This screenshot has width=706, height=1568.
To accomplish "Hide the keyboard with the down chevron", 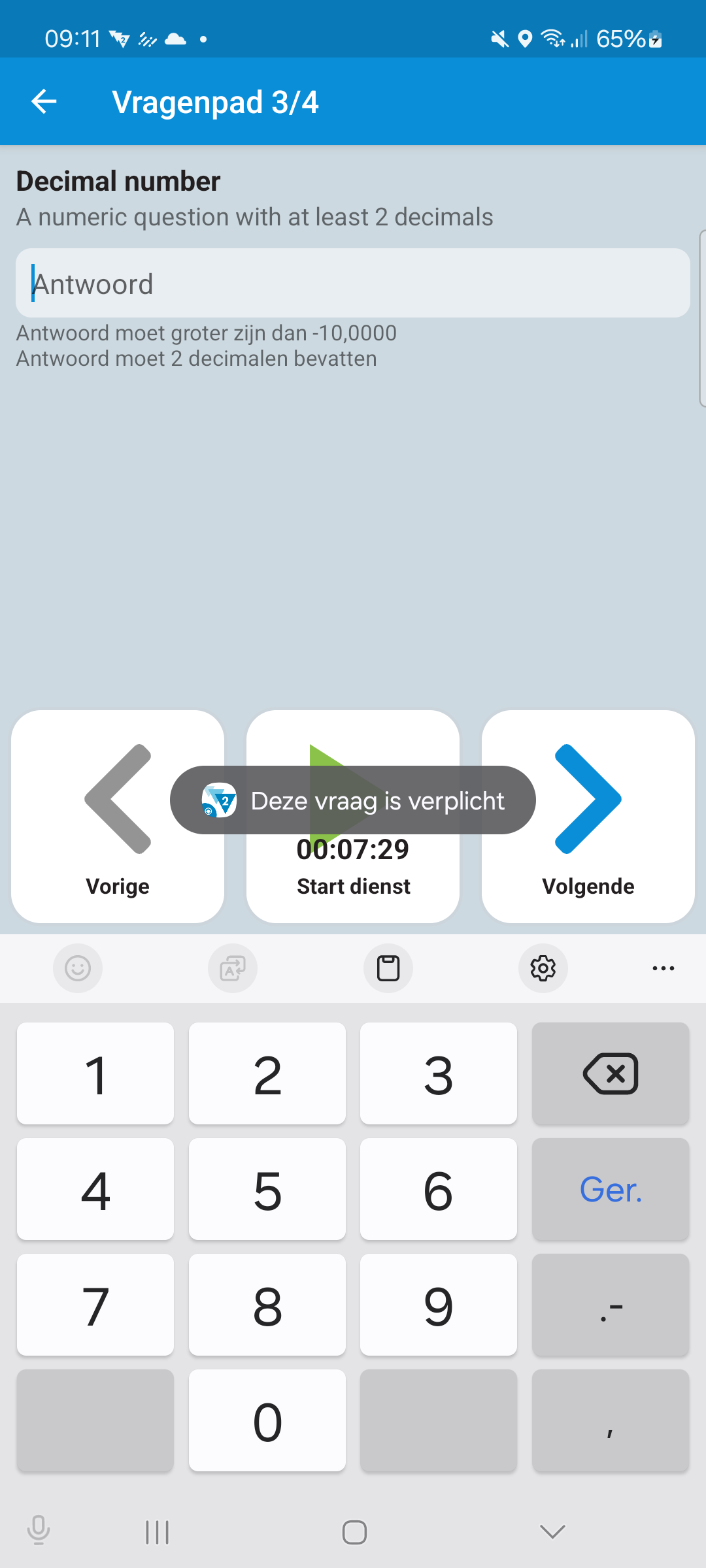I will pyautogui.click(x=552, y=1531).
